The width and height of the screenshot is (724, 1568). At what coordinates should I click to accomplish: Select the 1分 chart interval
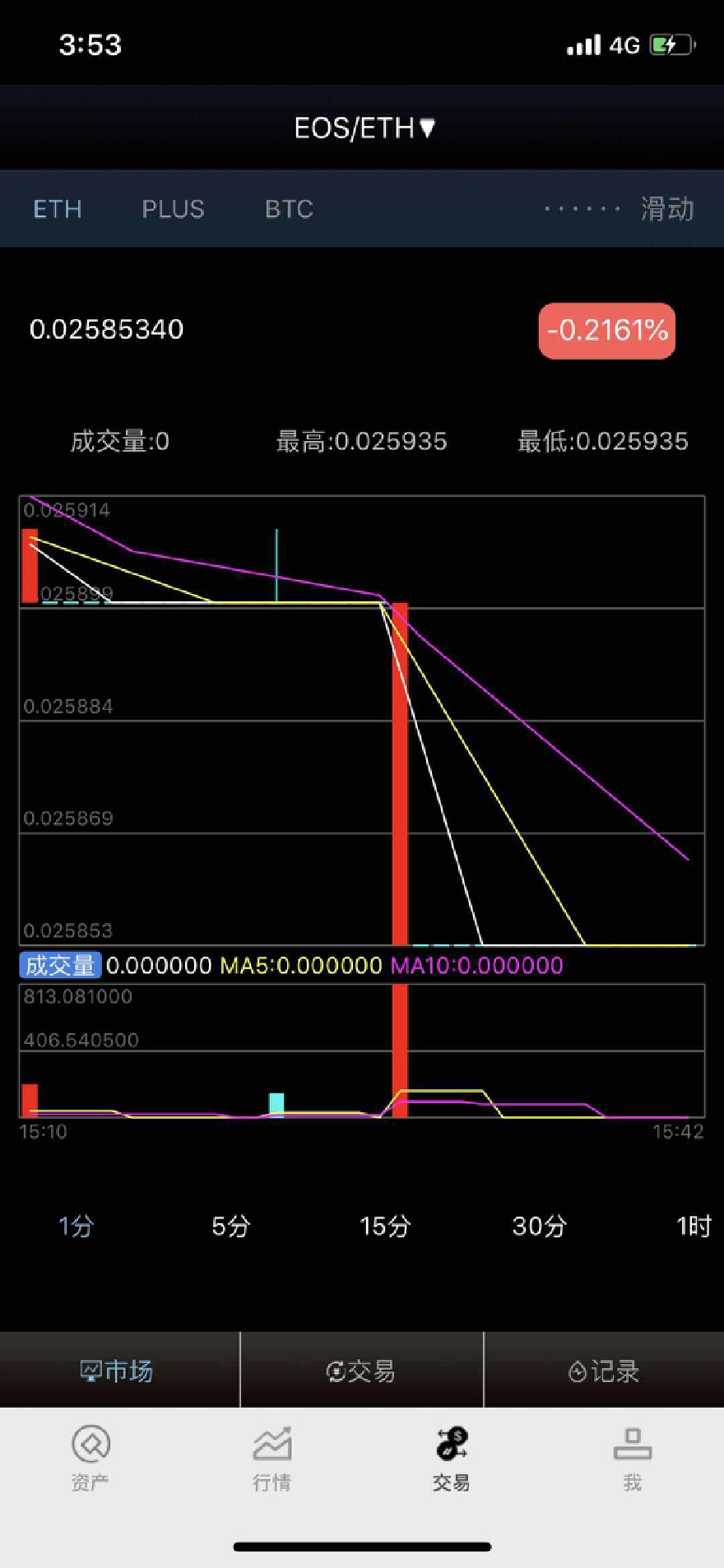click(x=76, y=1226)
